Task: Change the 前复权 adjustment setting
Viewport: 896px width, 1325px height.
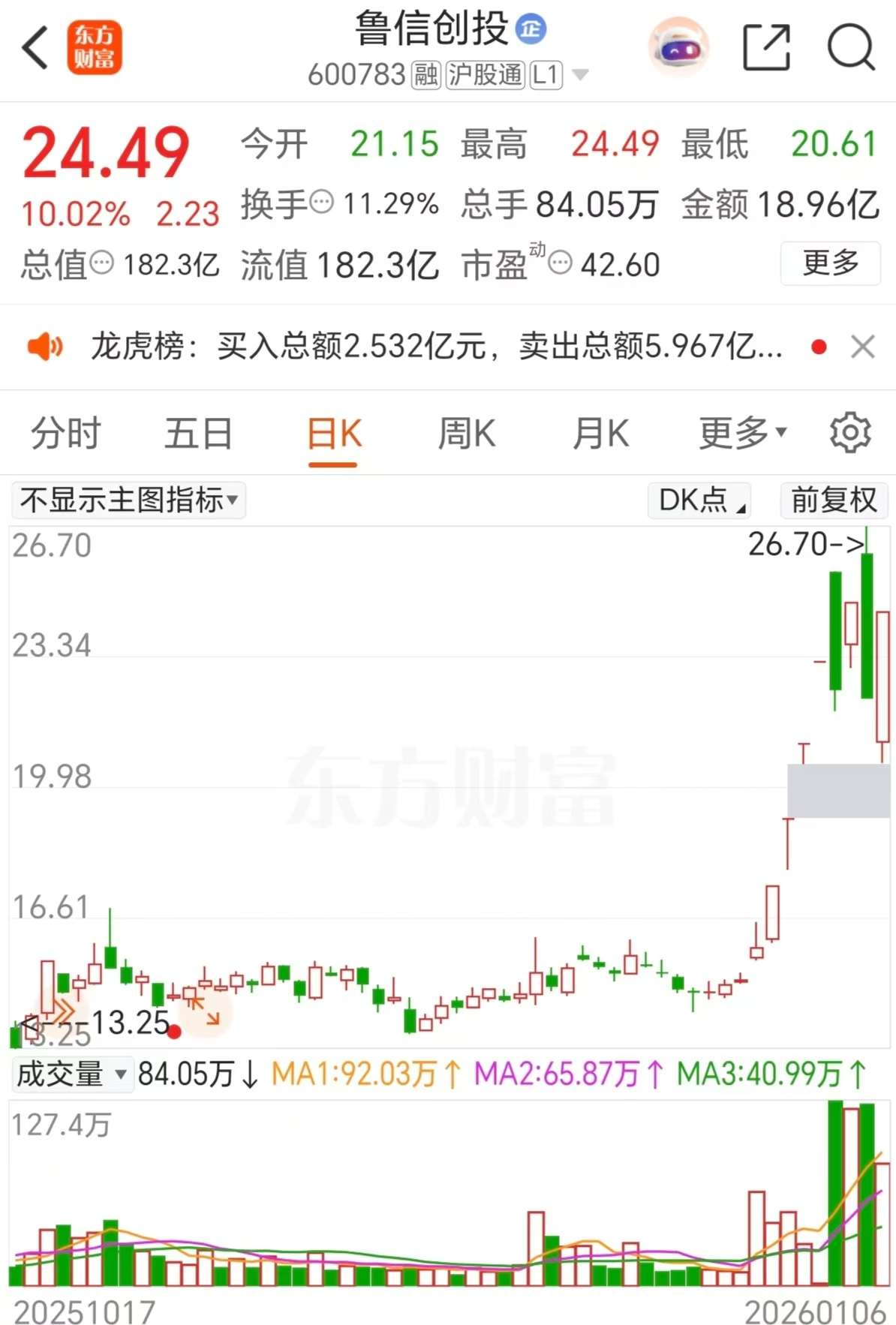Action: point(834,500)
